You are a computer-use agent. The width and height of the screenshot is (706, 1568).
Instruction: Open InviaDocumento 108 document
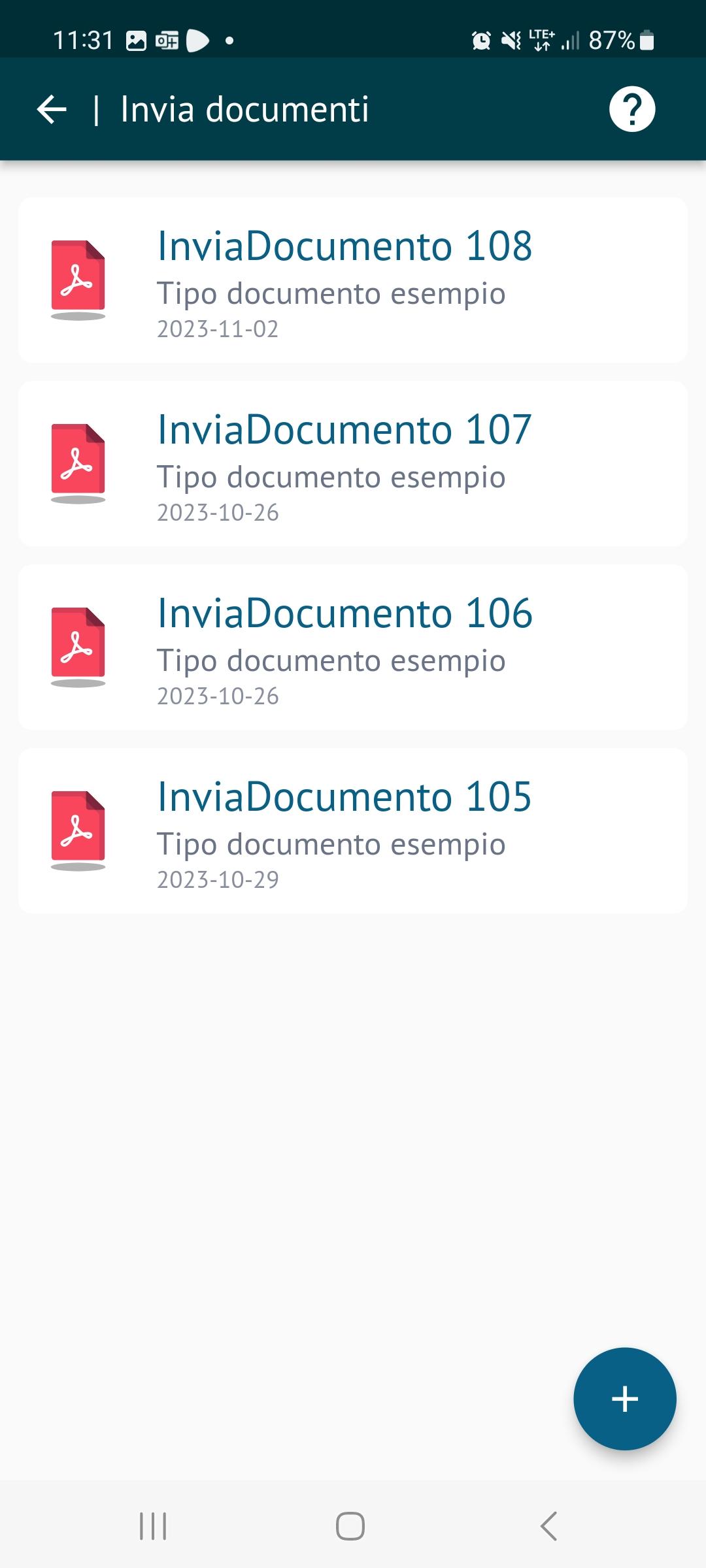click(x=353, y=280)
